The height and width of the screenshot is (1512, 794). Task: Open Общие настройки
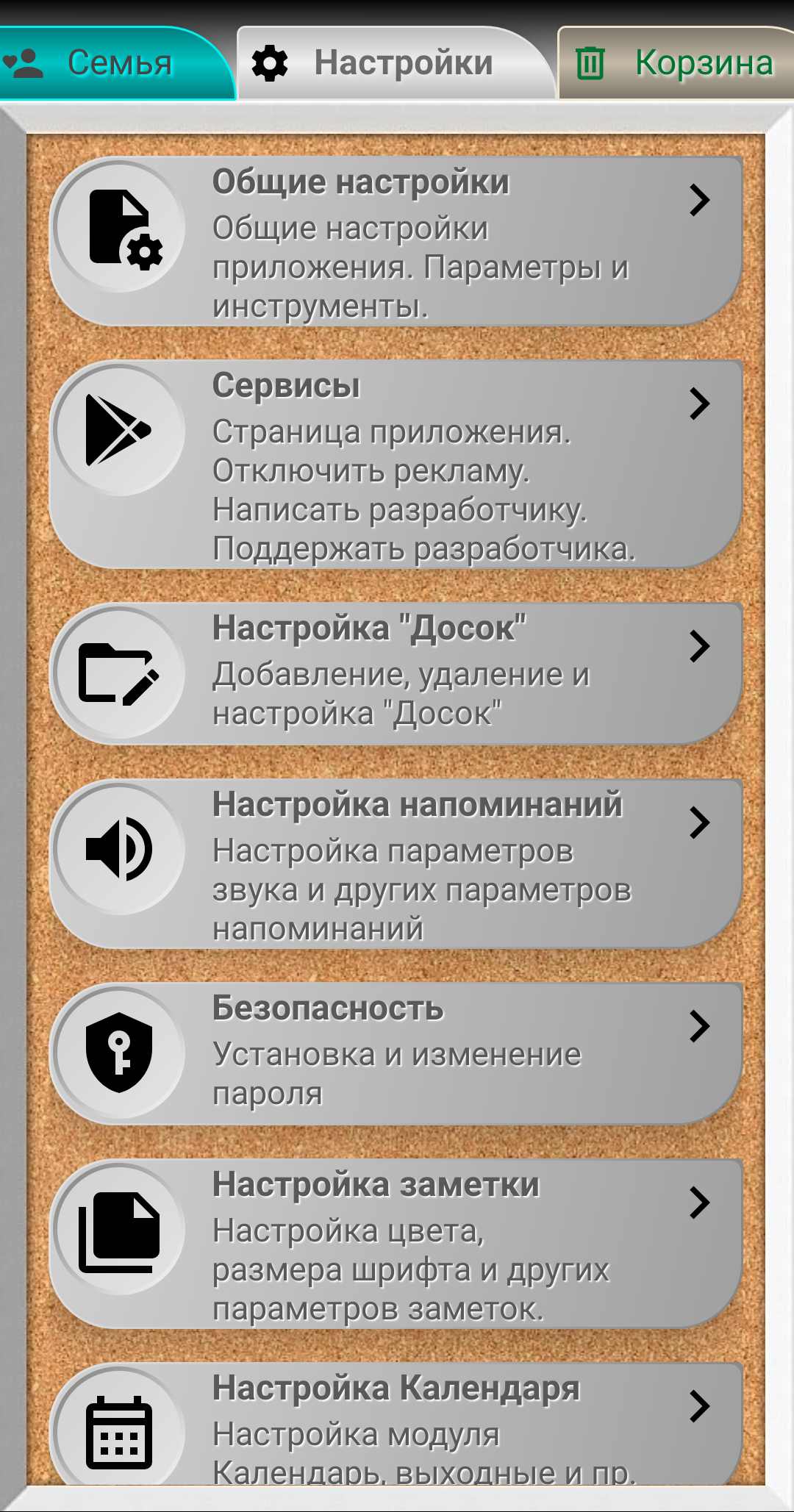(x=396, y=241)
